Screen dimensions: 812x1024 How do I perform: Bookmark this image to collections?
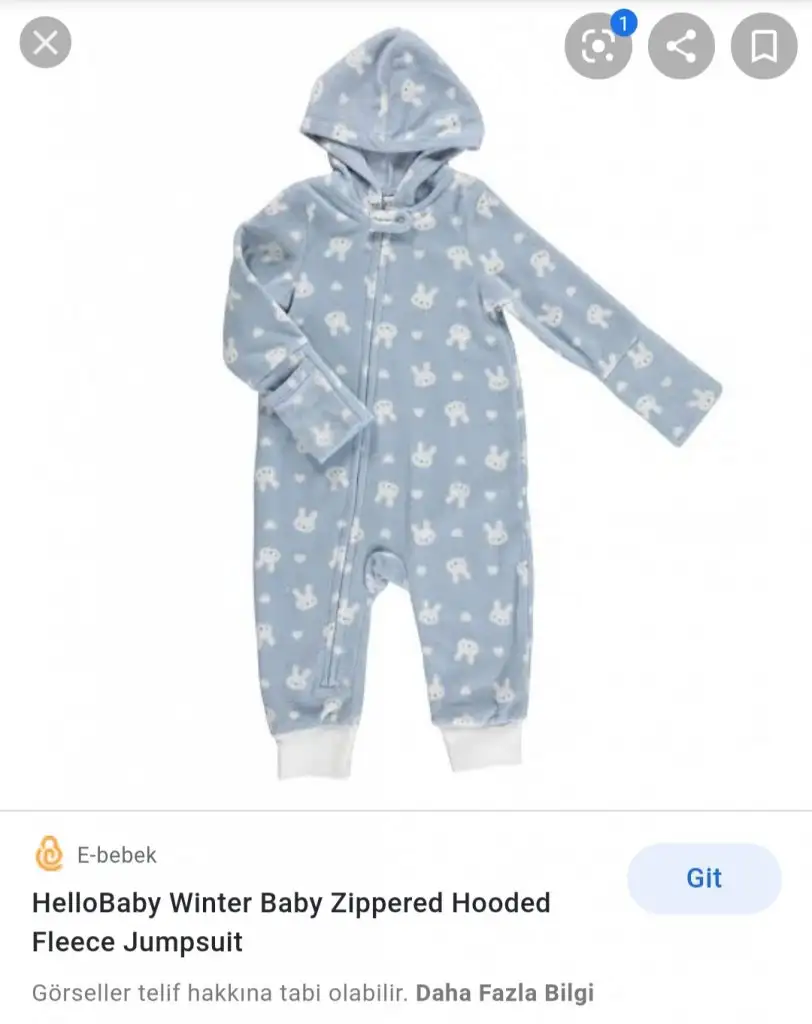click(x=764, y=46)
